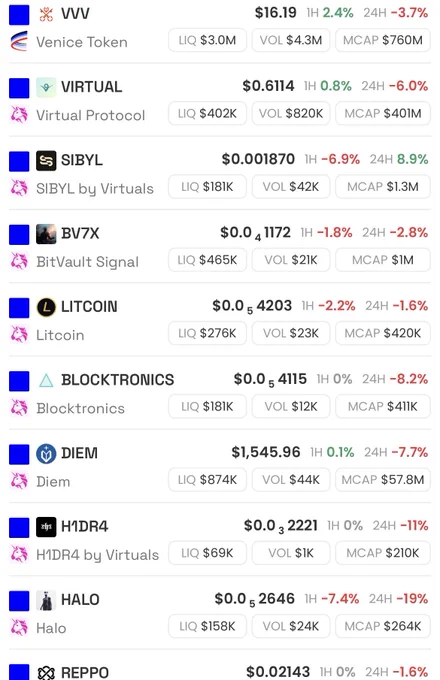This screenshot has width=440, height=680.
Task: Select the LITCOIN token row
Action: 220,320
